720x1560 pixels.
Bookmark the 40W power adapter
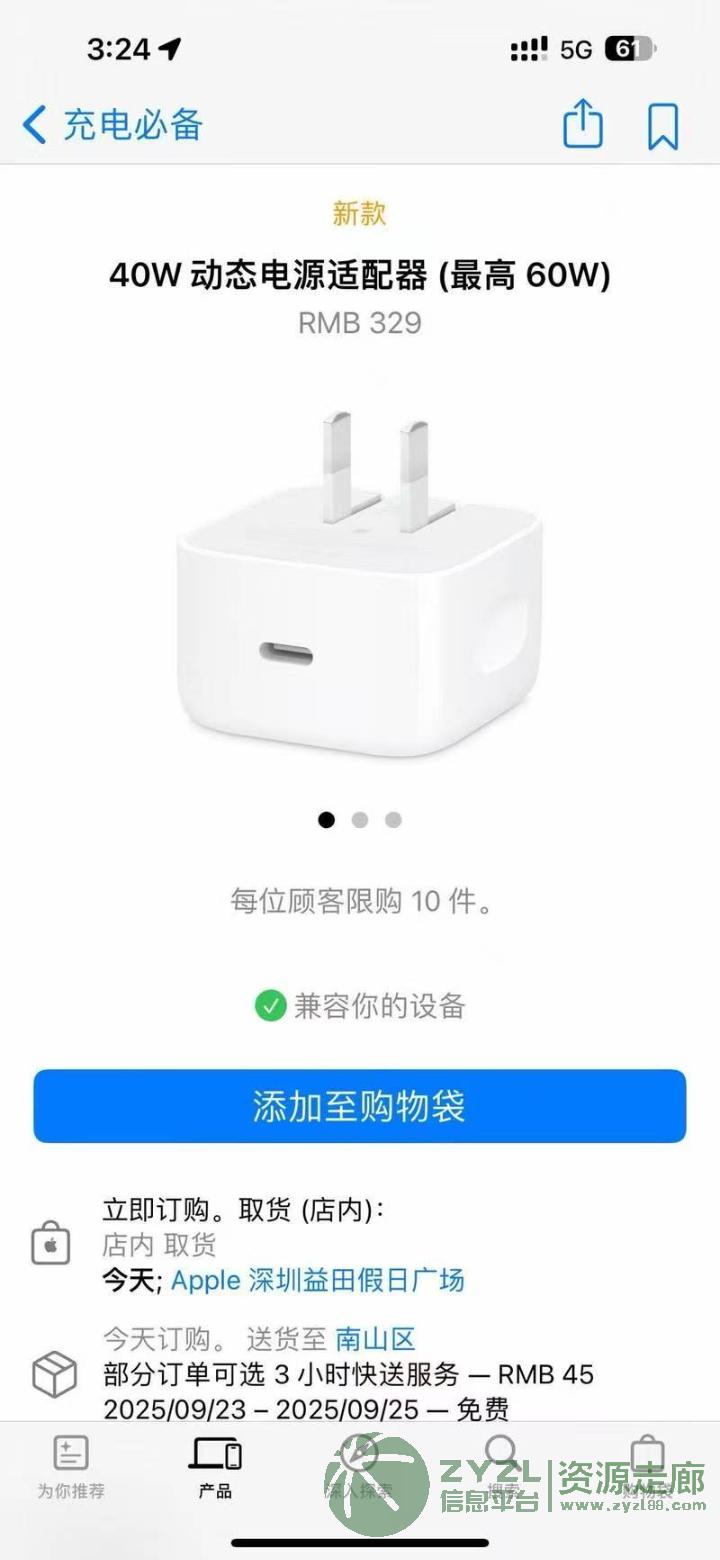coord(662,126)
